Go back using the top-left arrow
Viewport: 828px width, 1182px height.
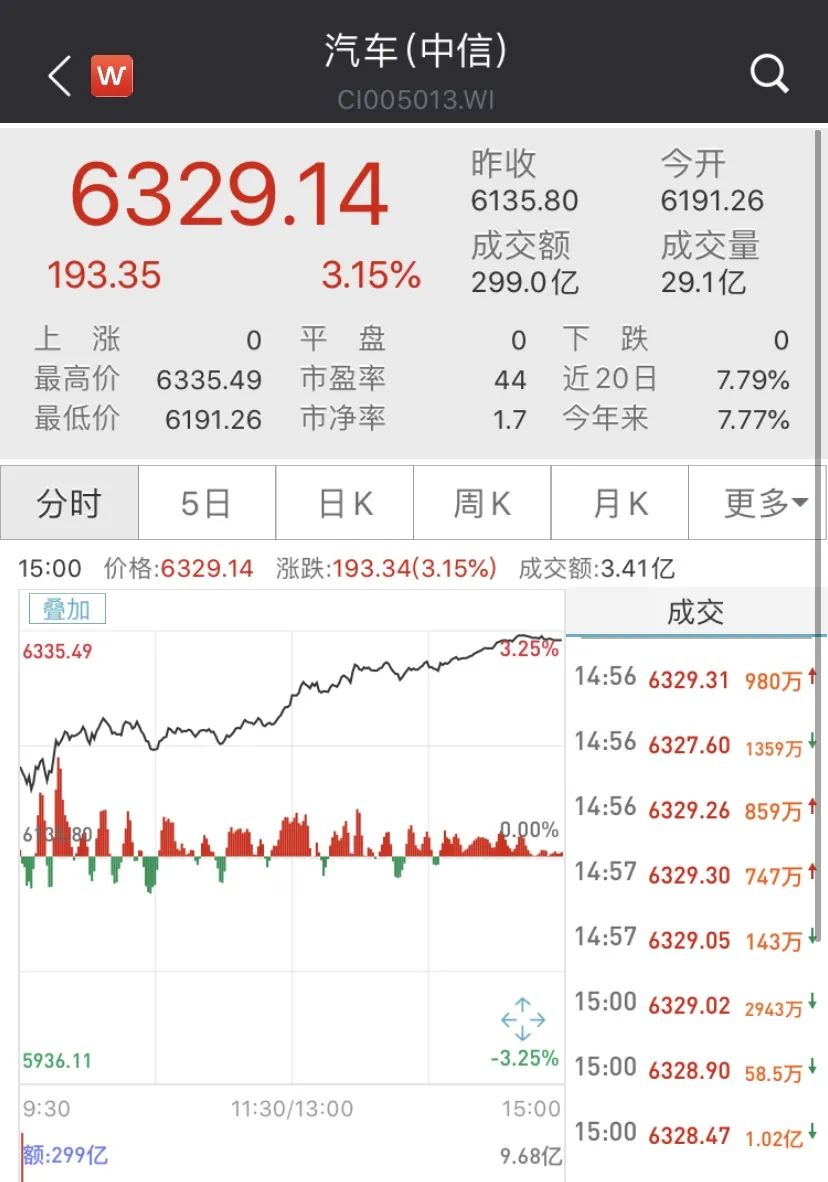point(60,76)
